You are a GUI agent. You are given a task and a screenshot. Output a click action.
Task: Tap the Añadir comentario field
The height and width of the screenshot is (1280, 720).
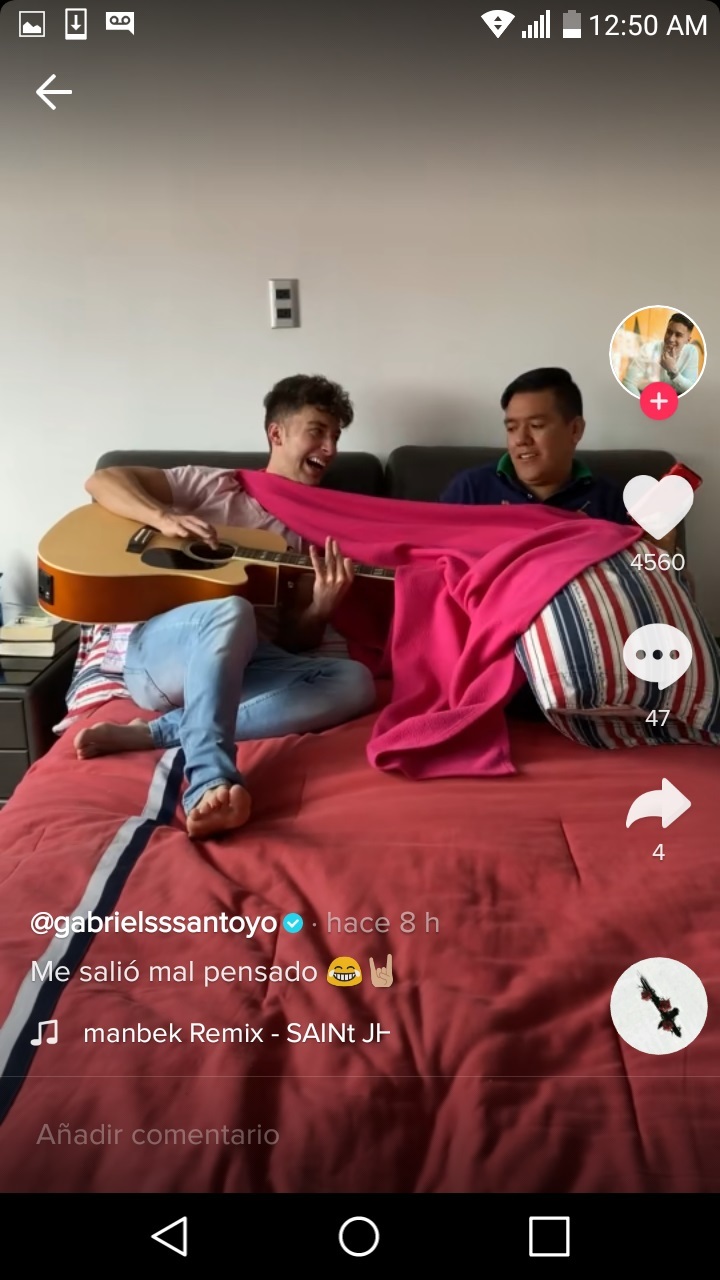point(158,1134)
